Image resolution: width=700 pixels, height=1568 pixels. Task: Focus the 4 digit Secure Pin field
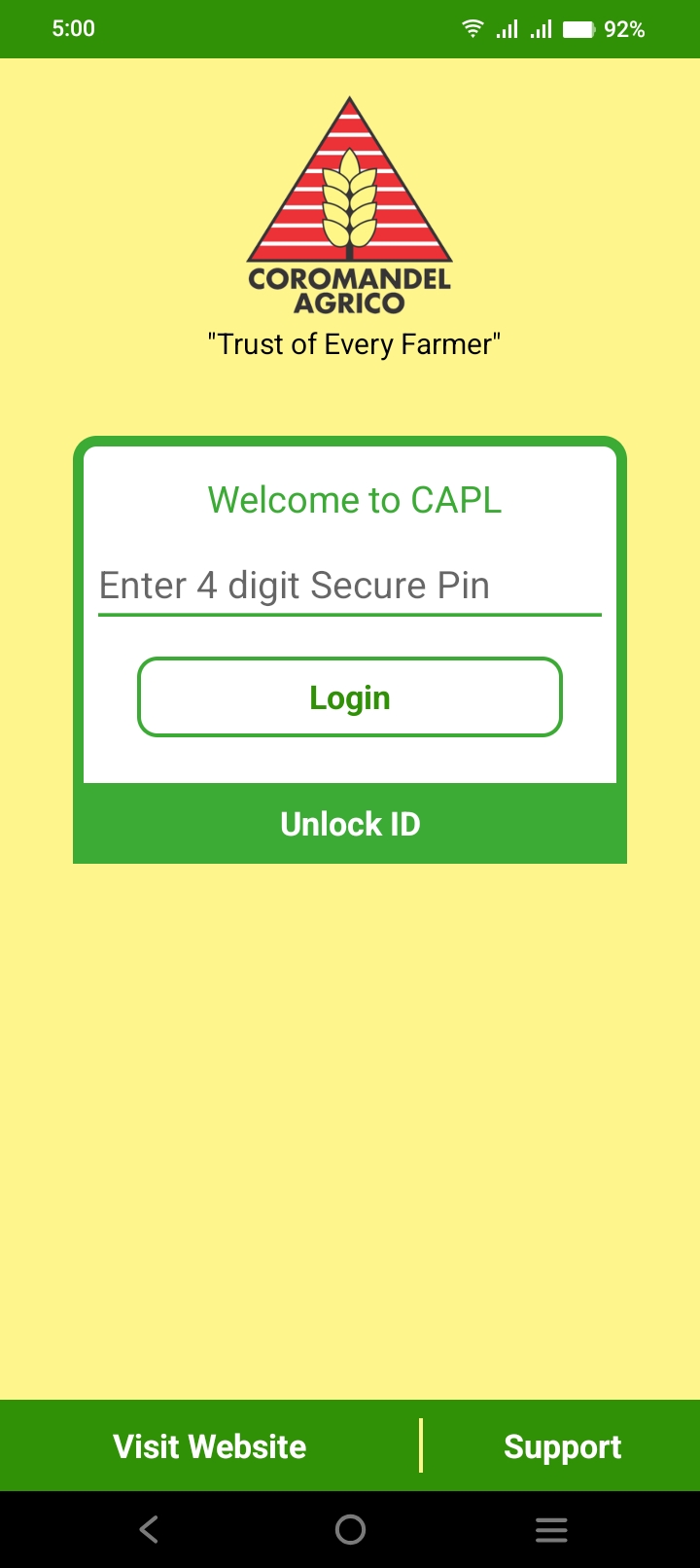(350, 586)
